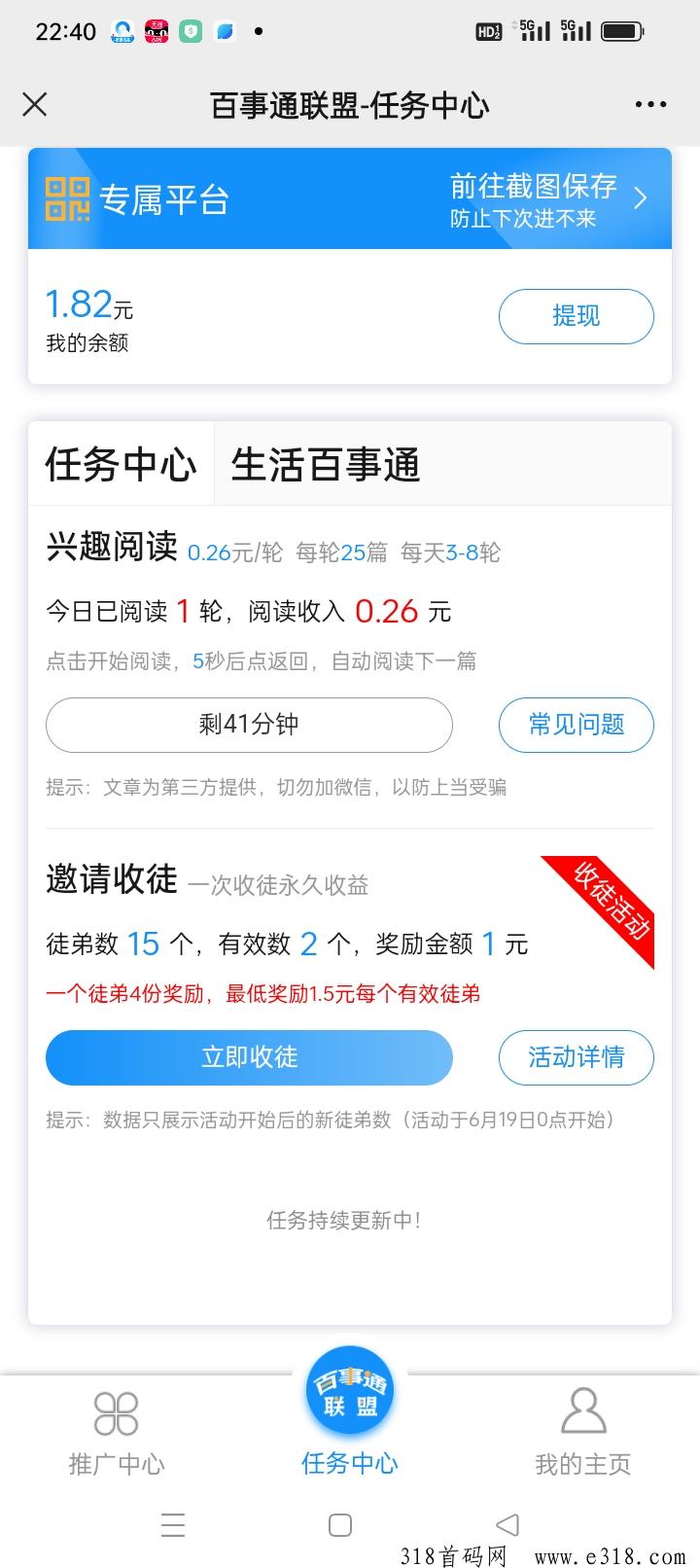Open the three-dot overflow menu
This screenshot has height=1568, width=700.
pyautogui.click(x=650, y=104)
